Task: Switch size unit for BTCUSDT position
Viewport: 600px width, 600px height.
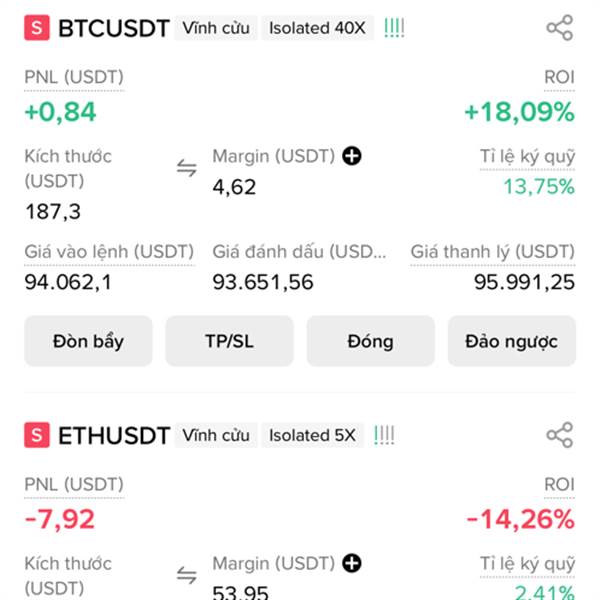Action: click(x=187, y=168)
